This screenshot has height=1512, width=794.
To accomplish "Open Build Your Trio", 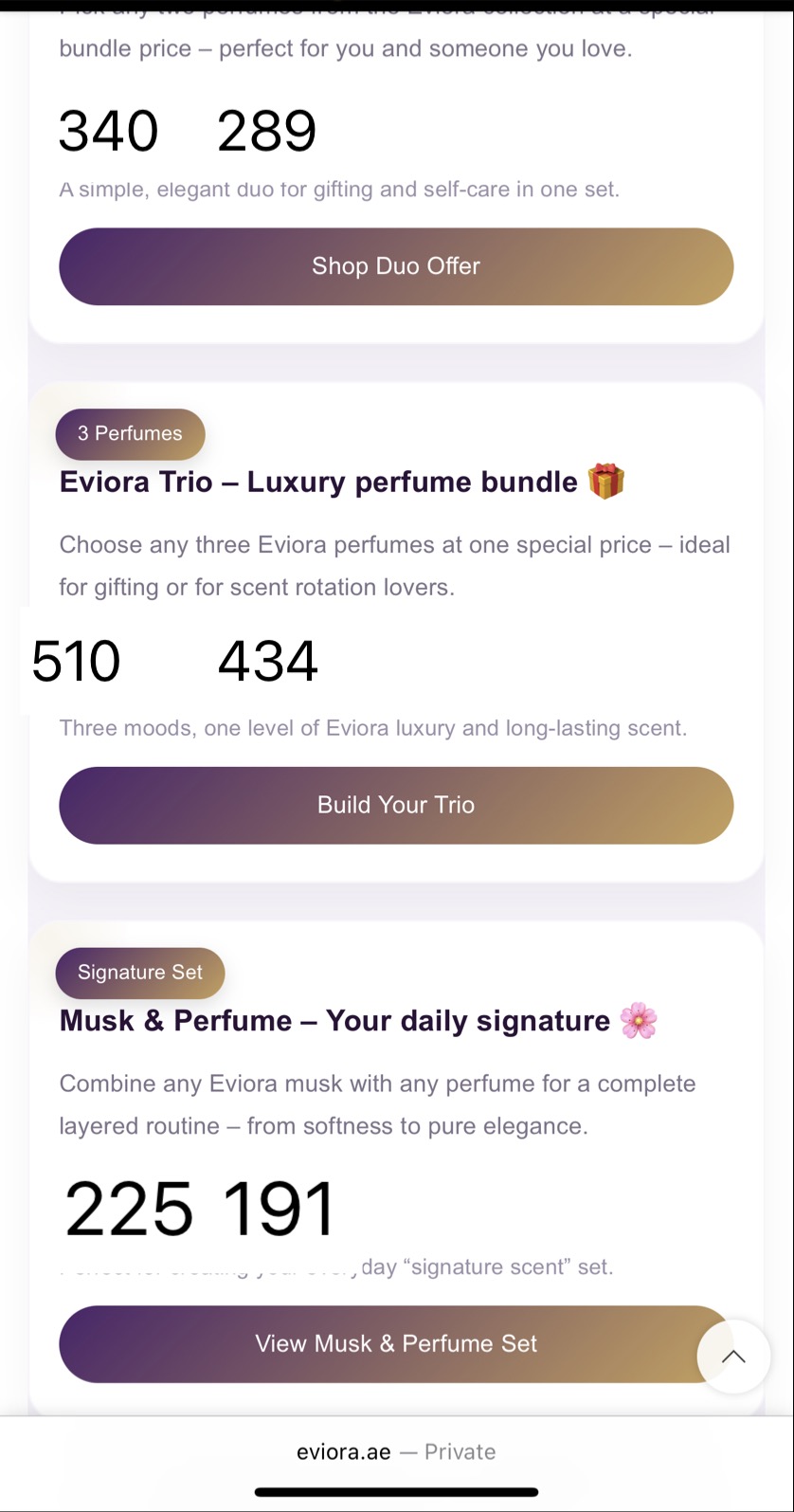I will [x=396, y=805].
